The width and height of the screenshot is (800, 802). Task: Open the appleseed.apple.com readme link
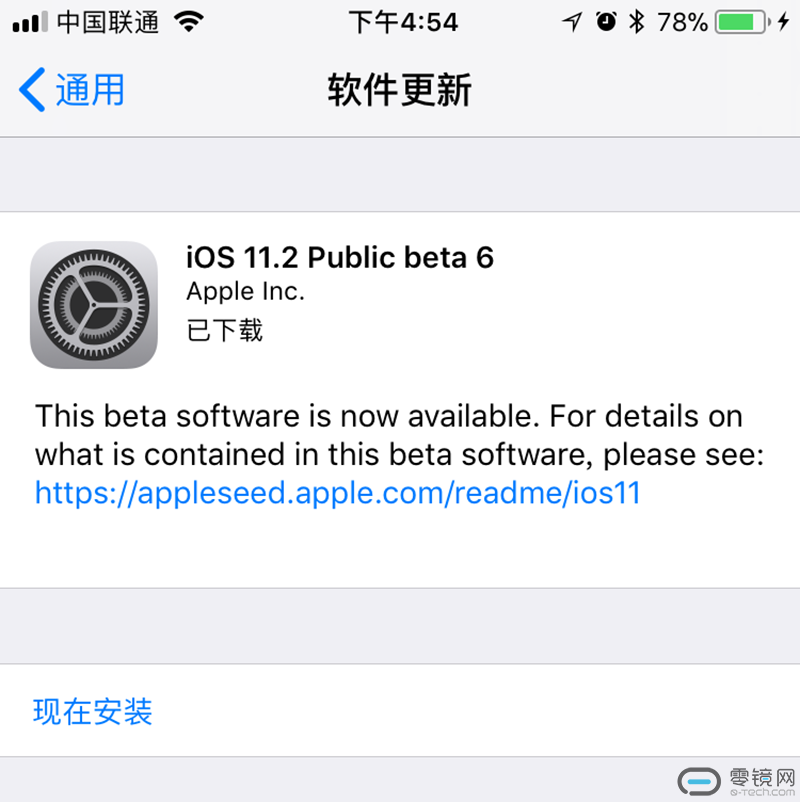(x=337, y=493)
